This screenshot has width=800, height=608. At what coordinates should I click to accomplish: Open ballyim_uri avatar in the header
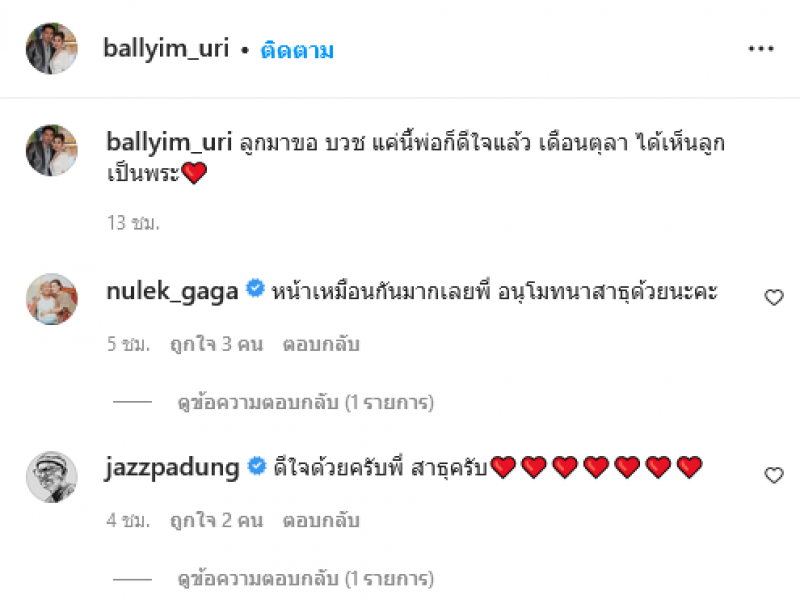(51, 49)
